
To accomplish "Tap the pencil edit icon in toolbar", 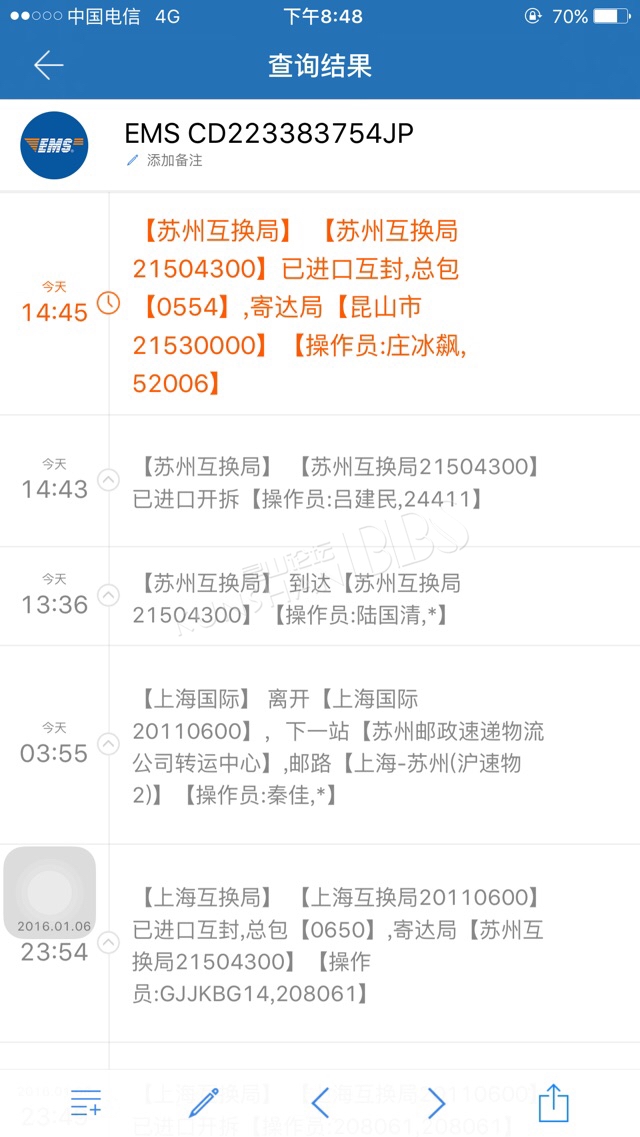I will [204, 1103].
